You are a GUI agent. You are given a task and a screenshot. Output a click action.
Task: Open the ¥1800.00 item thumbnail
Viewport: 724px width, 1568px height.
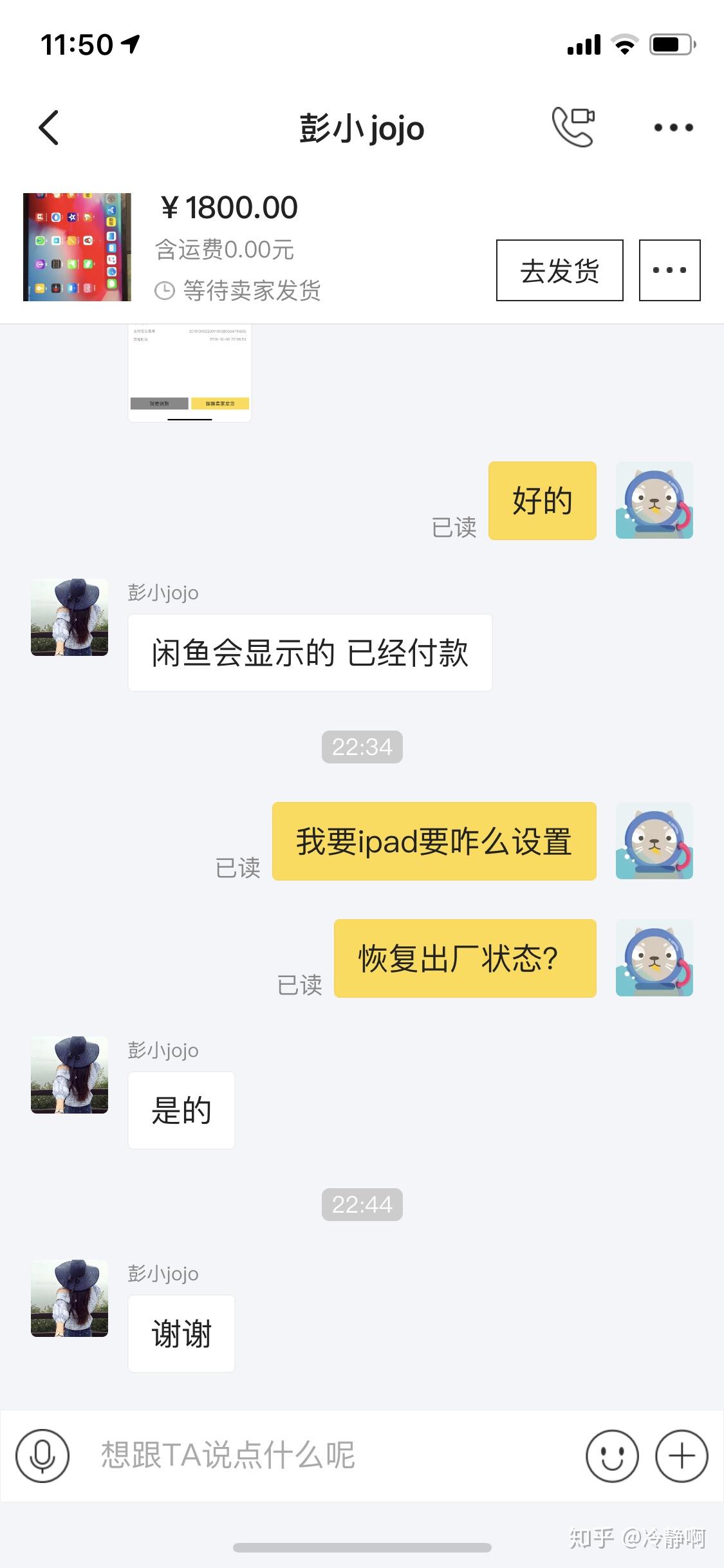tap(77, 247)
